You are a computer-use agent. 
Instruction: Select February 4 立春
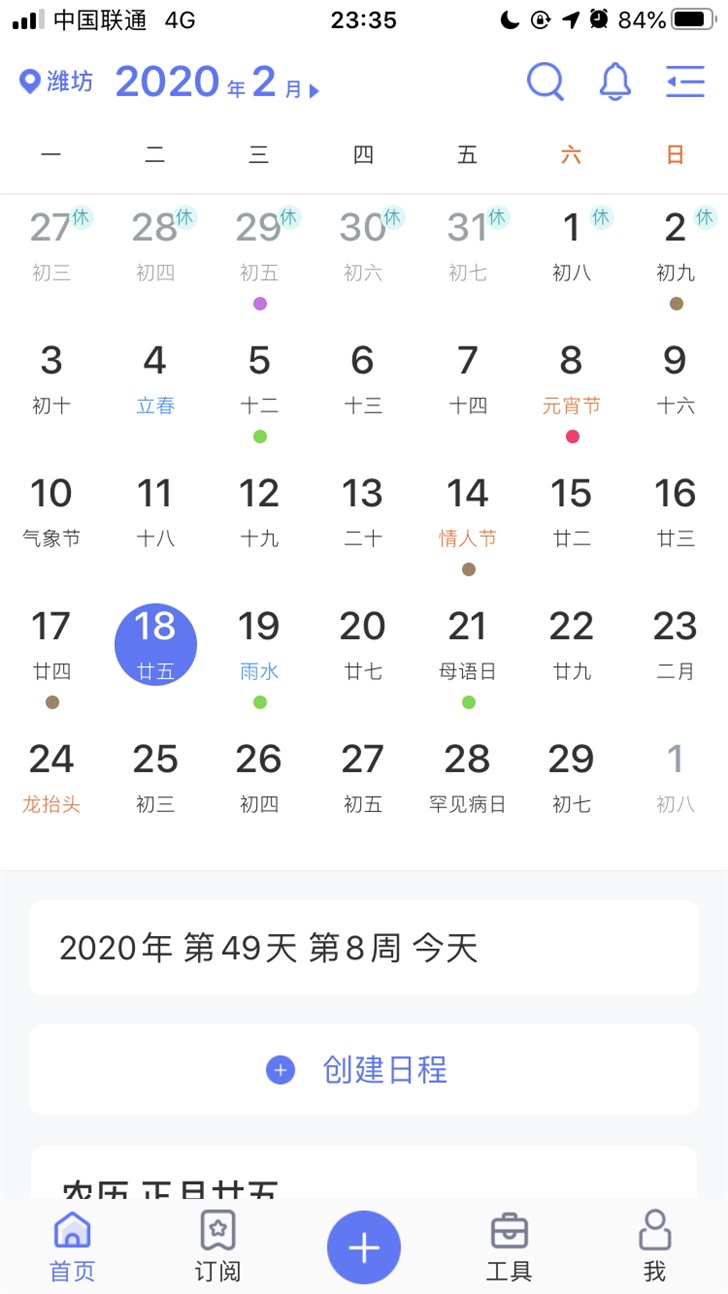pyautogui.click(x=155, y=379)
